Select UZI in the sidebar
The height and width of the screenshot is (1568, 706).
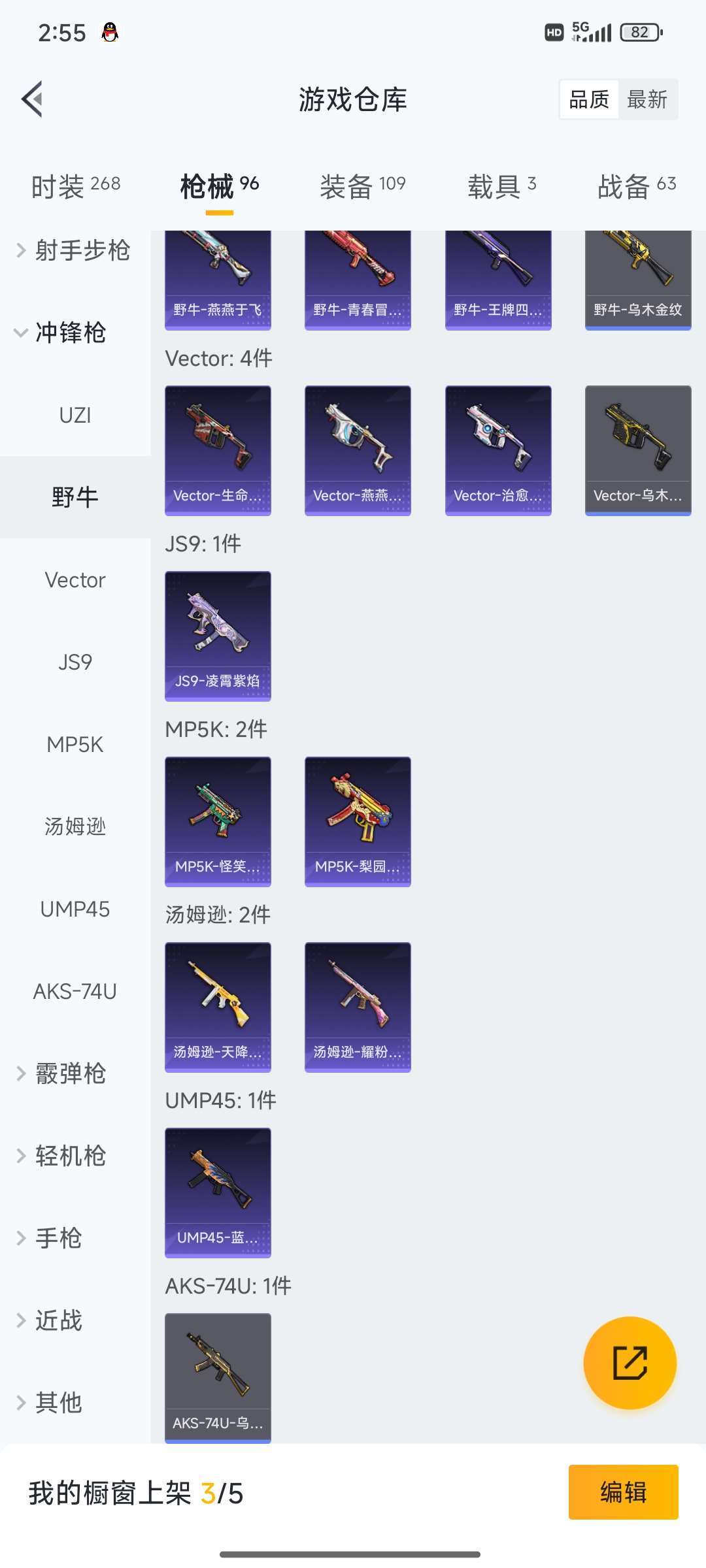pos(75,415)
